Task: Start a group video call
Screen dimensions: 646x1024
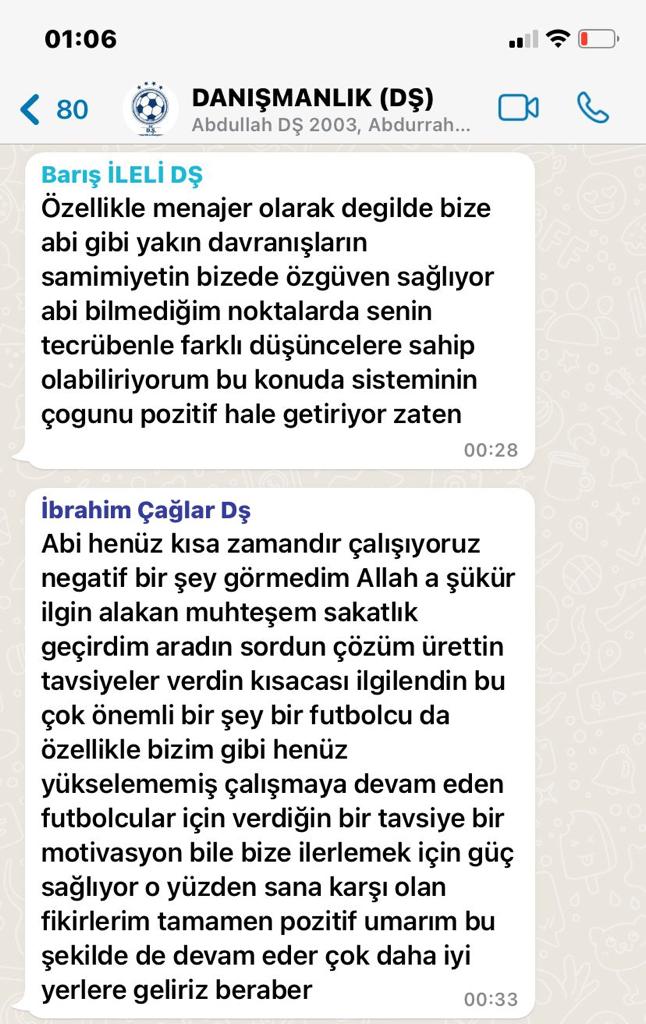Action: (518, 108)
